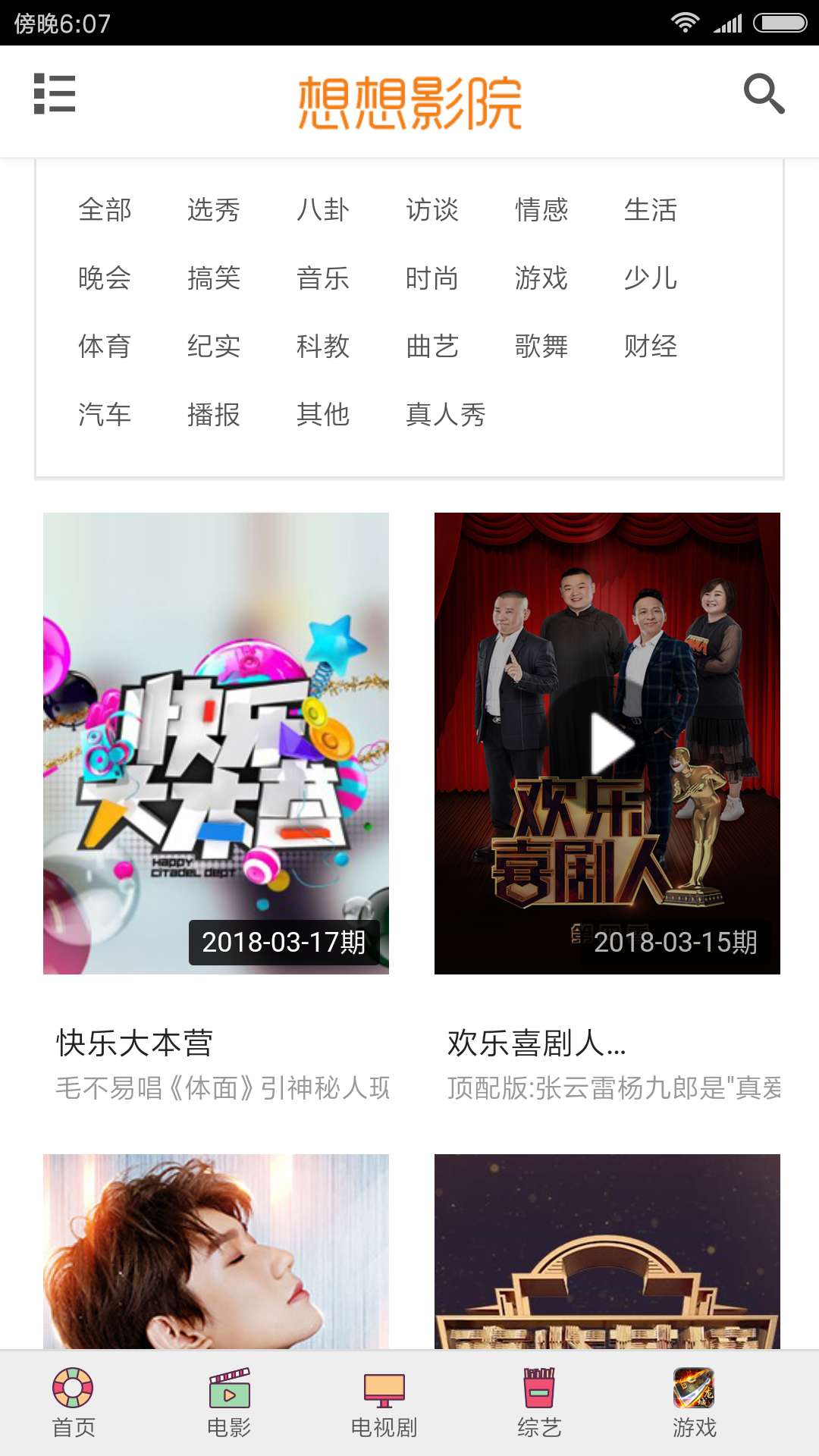
Task: Select the 全部 category
Action: click(x=105, y=210)
